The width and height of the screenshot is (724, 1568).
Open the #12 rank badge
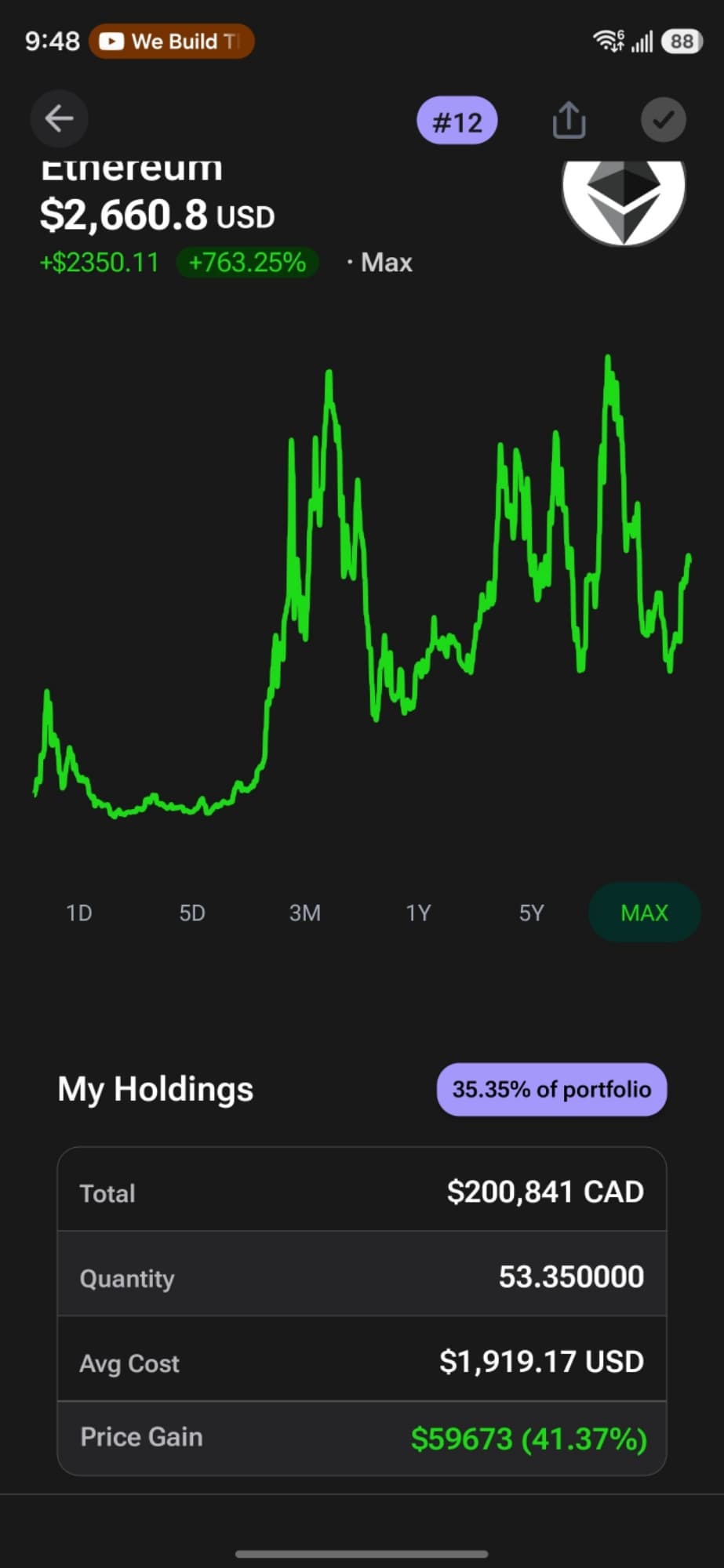click(x=457, y=121)
